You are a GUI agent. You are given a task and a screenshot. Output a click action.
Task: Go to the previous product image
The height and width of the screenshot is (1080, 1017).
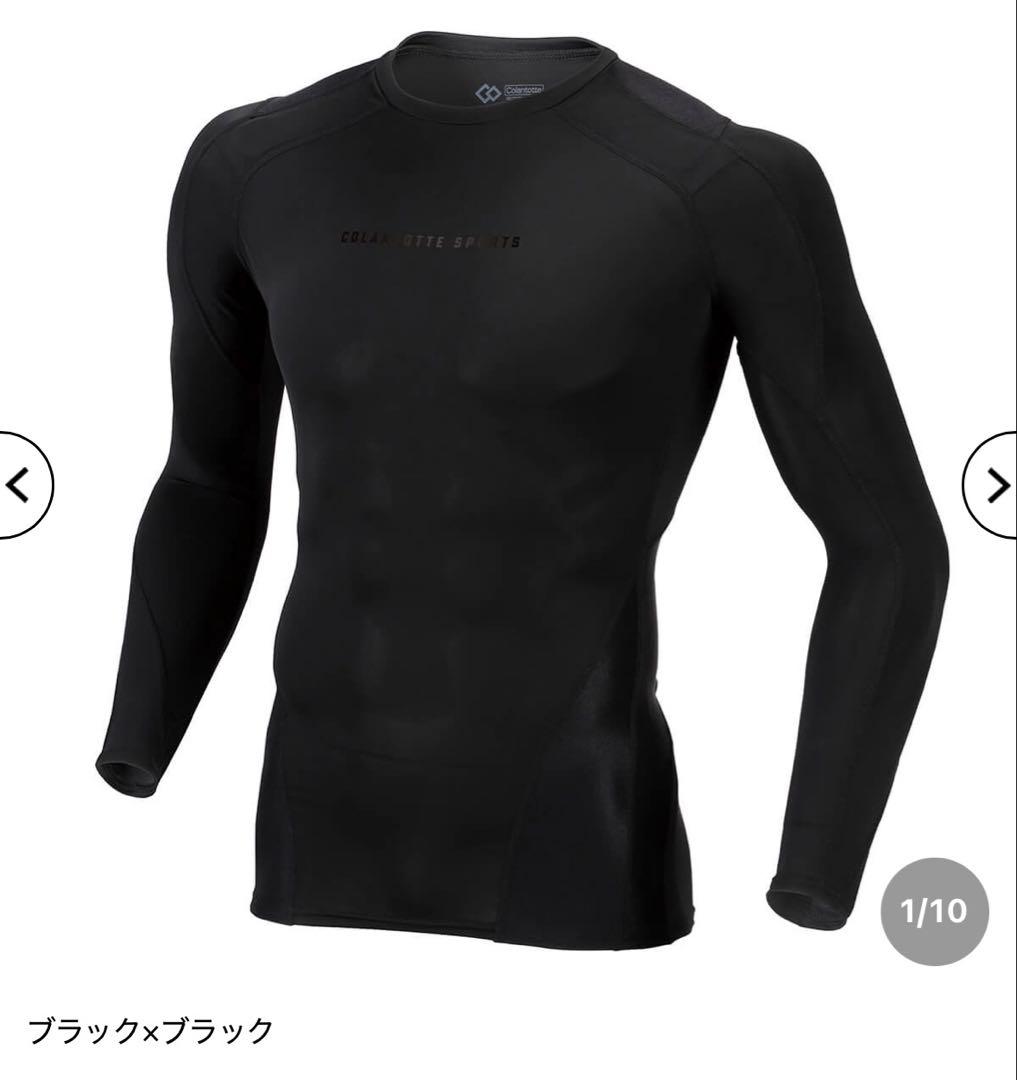(22, 486)
